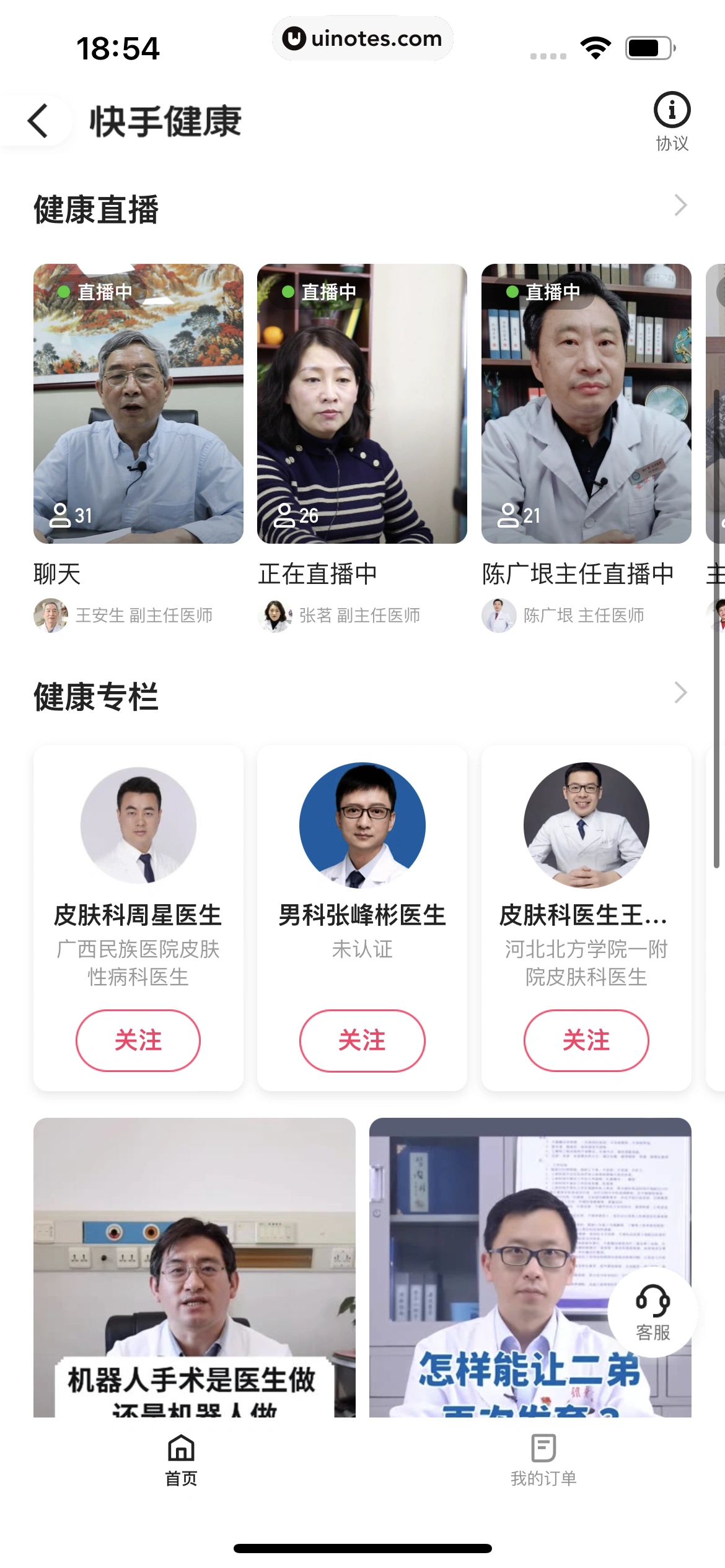The height and width of the screenshot is (1568, 725).
Task: Follow 皮肤科周星医生
Action: [x=138, y=1040]
